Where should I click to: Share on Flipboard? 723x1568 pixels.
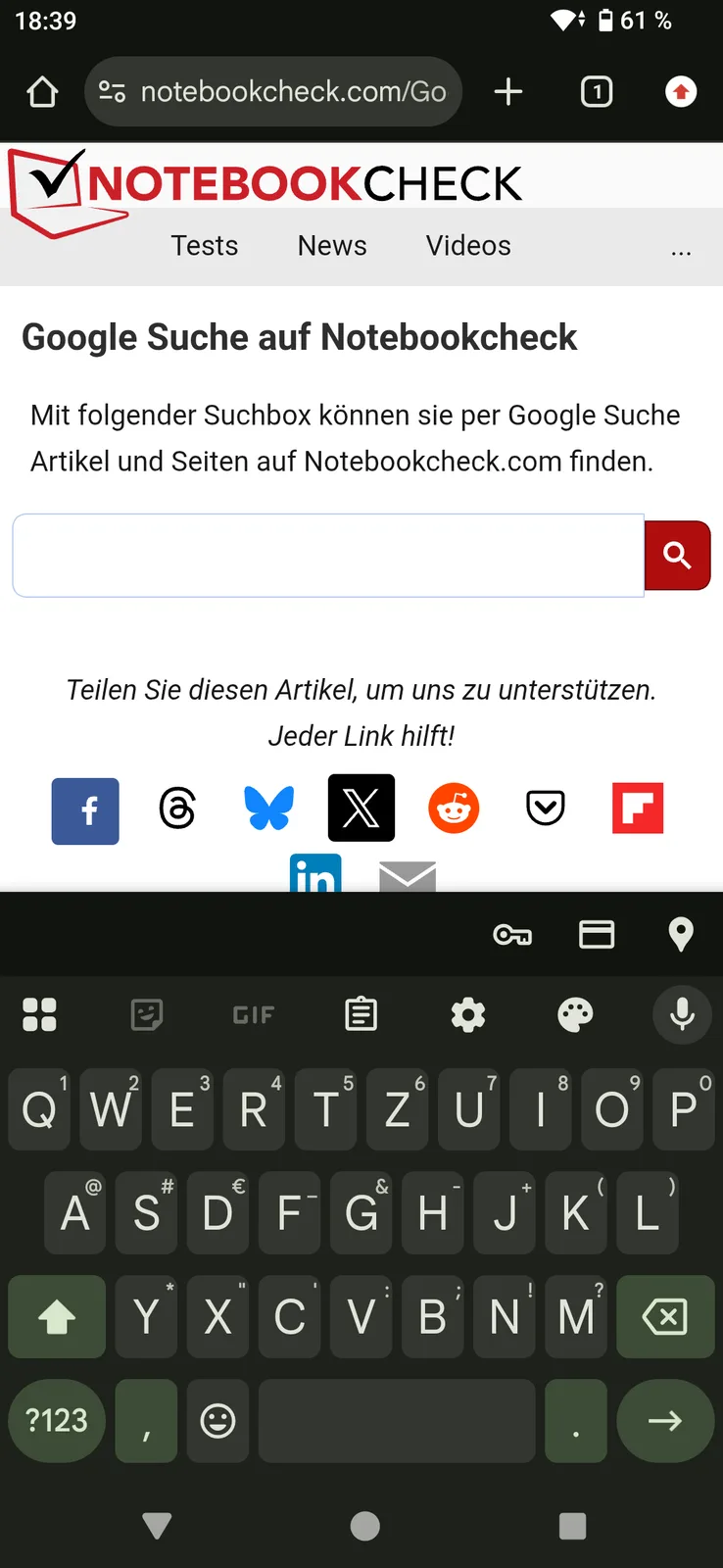638,808
